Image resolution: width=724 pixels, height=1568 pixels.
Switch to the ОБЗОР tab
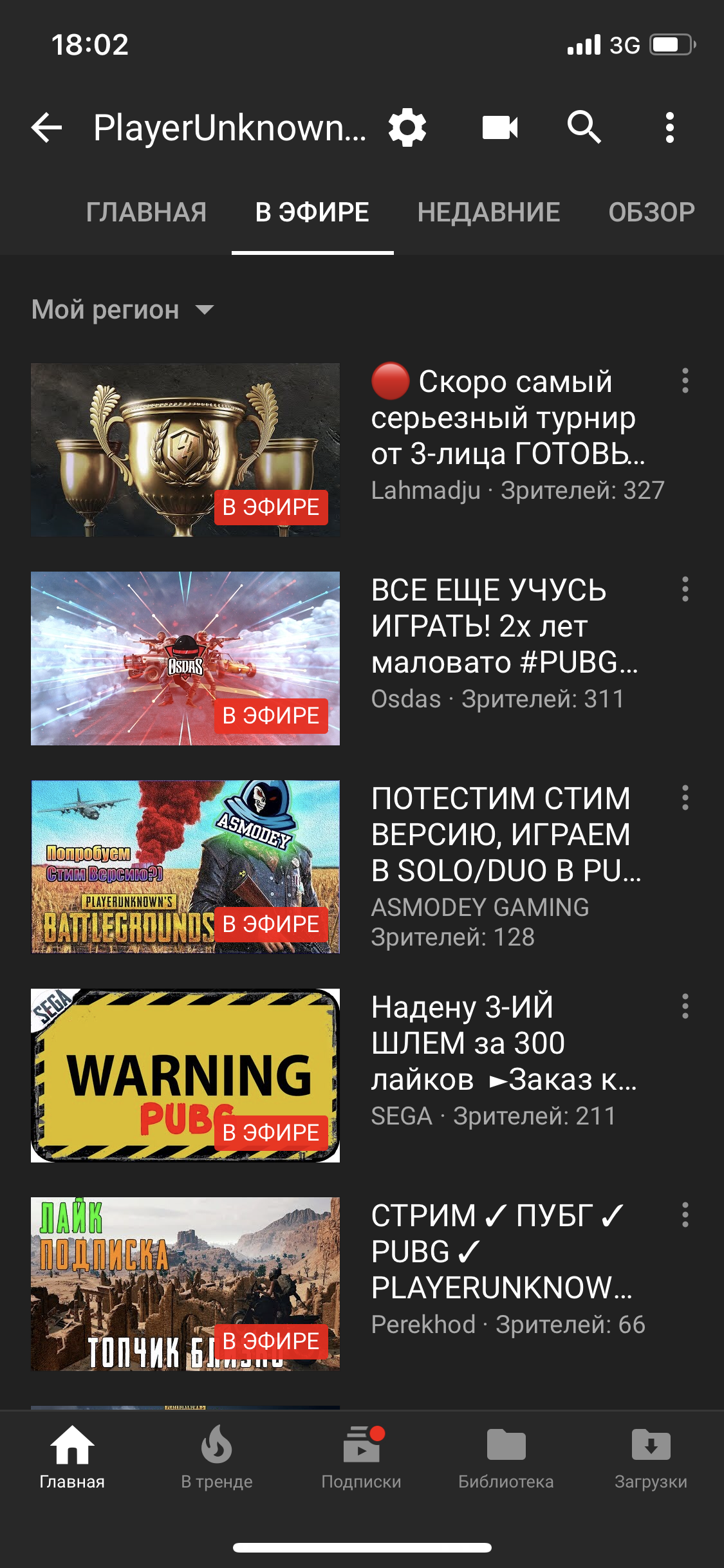point(651,212)
